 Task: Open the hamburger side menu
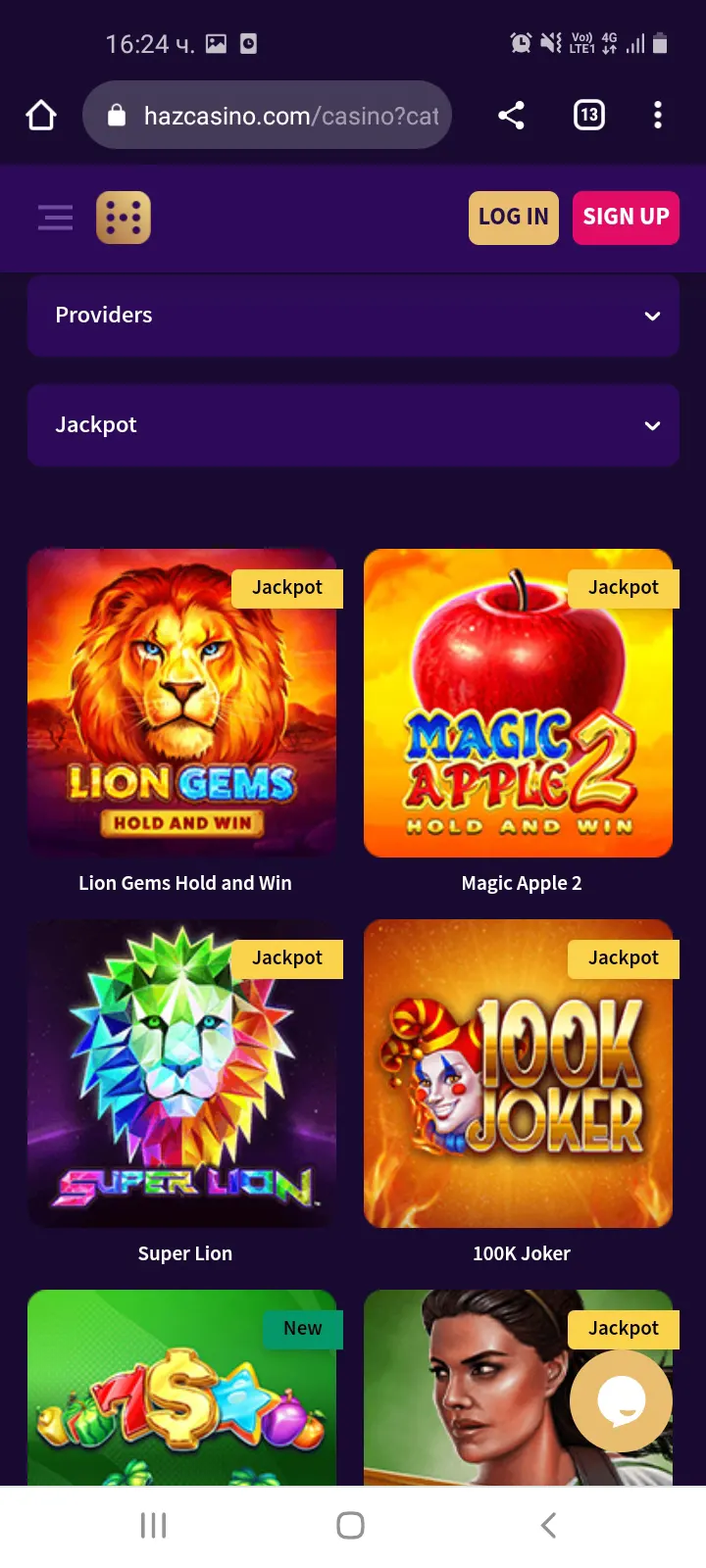tap(55, 218)
